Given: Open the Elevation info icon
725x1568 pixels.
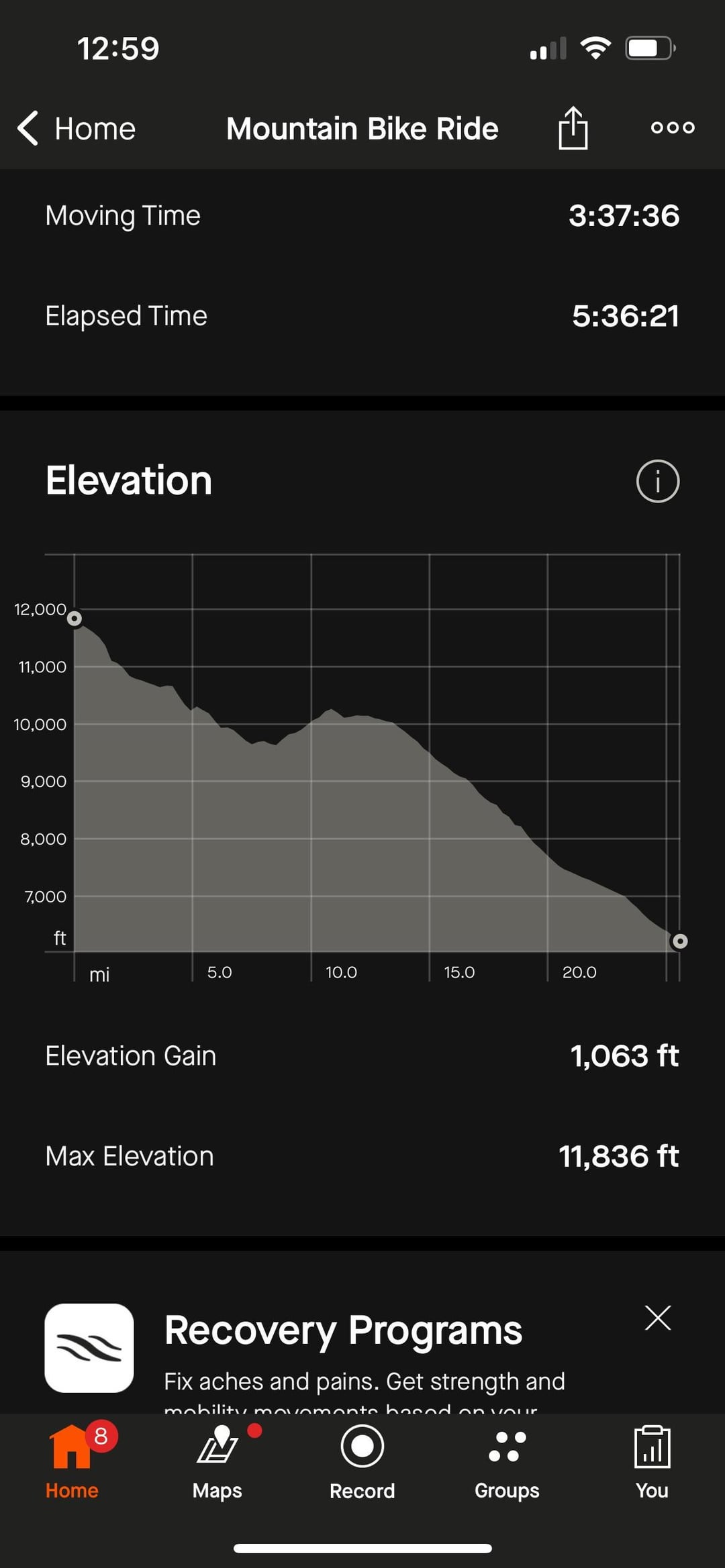Looking at the screenshot, I should [657, 481].
